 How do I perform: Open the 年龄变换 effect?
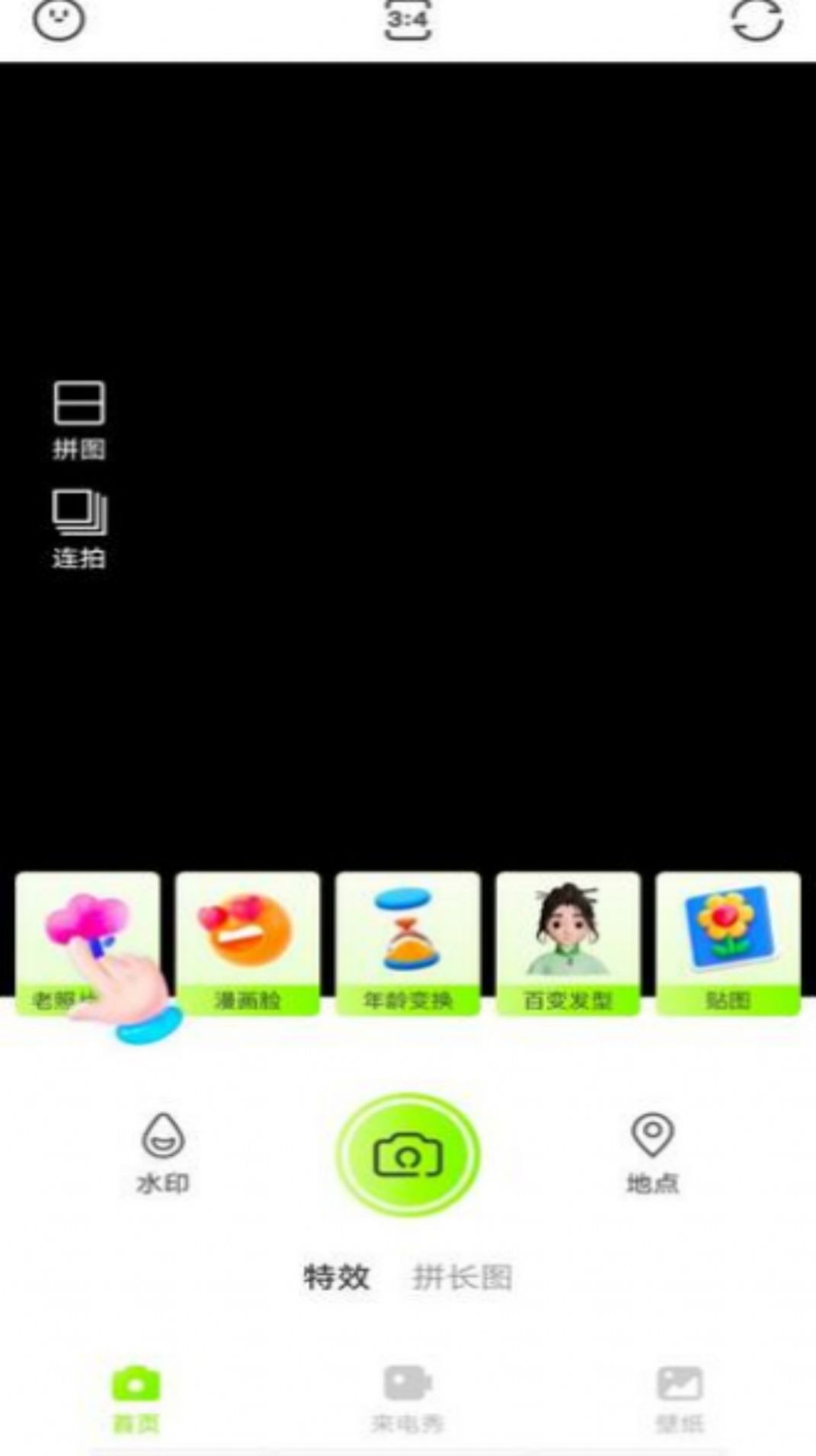408,942
